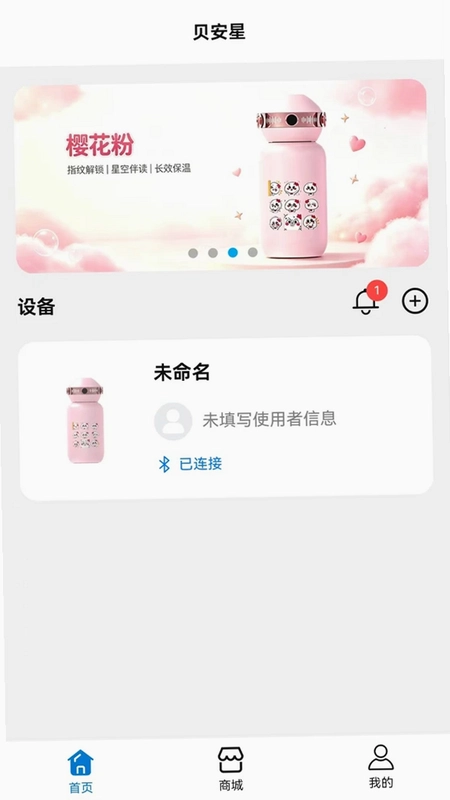Image resolution: width=450 pixels, height=800 pixels.
Task: Select the 首页 tab
Action: 81,771
